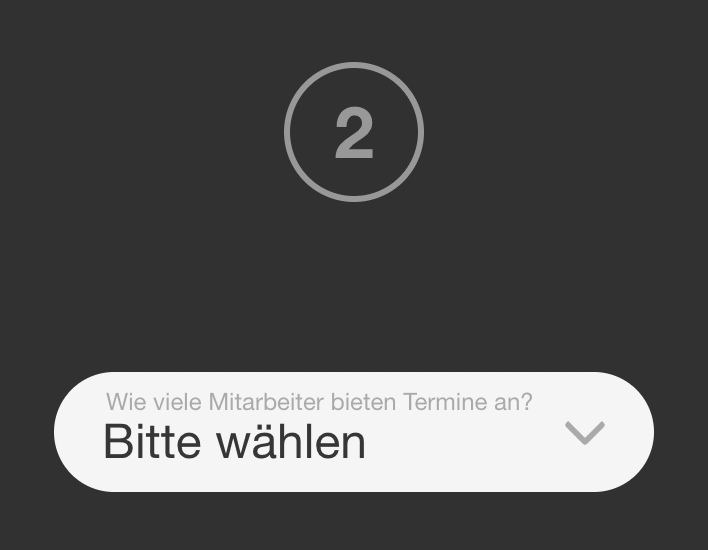
Task: Open the 'Wie viele Mitarbeiter bieten Termine an?' dropdown
Action: tap(354, 432)
